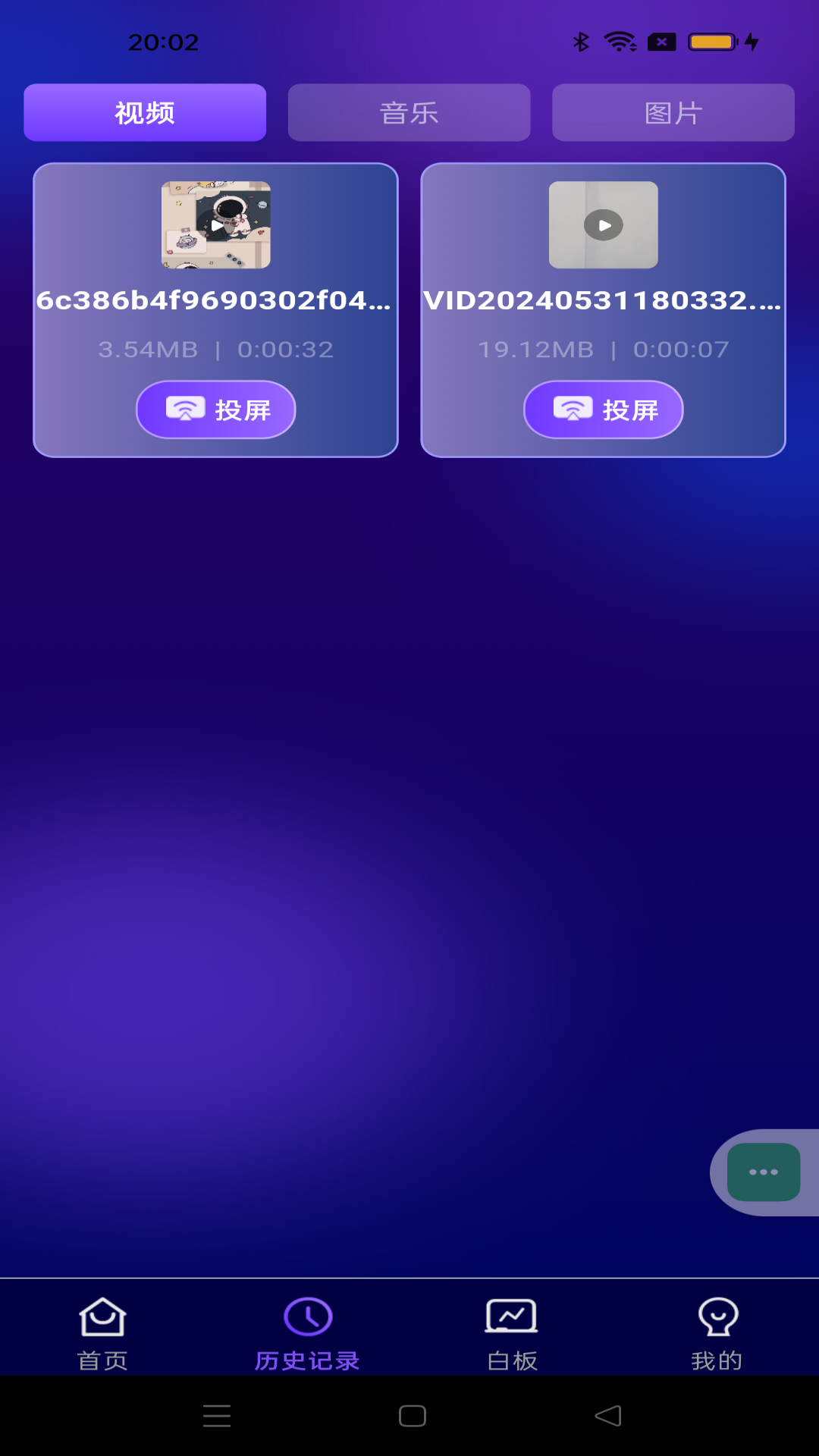The width and height of the screenshot is (819, 1456).
Task: Play the 6c386b4f9690302f04 video thumbnail
Action: pyautogui.click(x=216, y=225)
